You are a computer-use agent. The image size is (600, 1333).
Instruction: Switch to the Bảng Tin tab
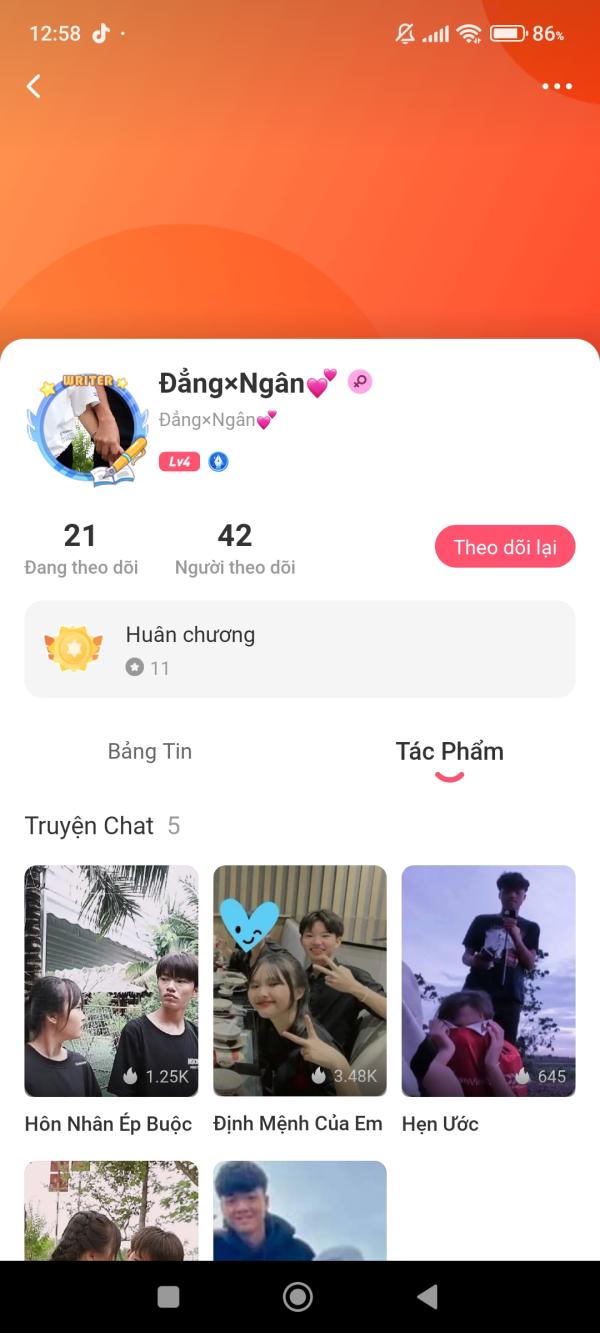click(150, 752)
